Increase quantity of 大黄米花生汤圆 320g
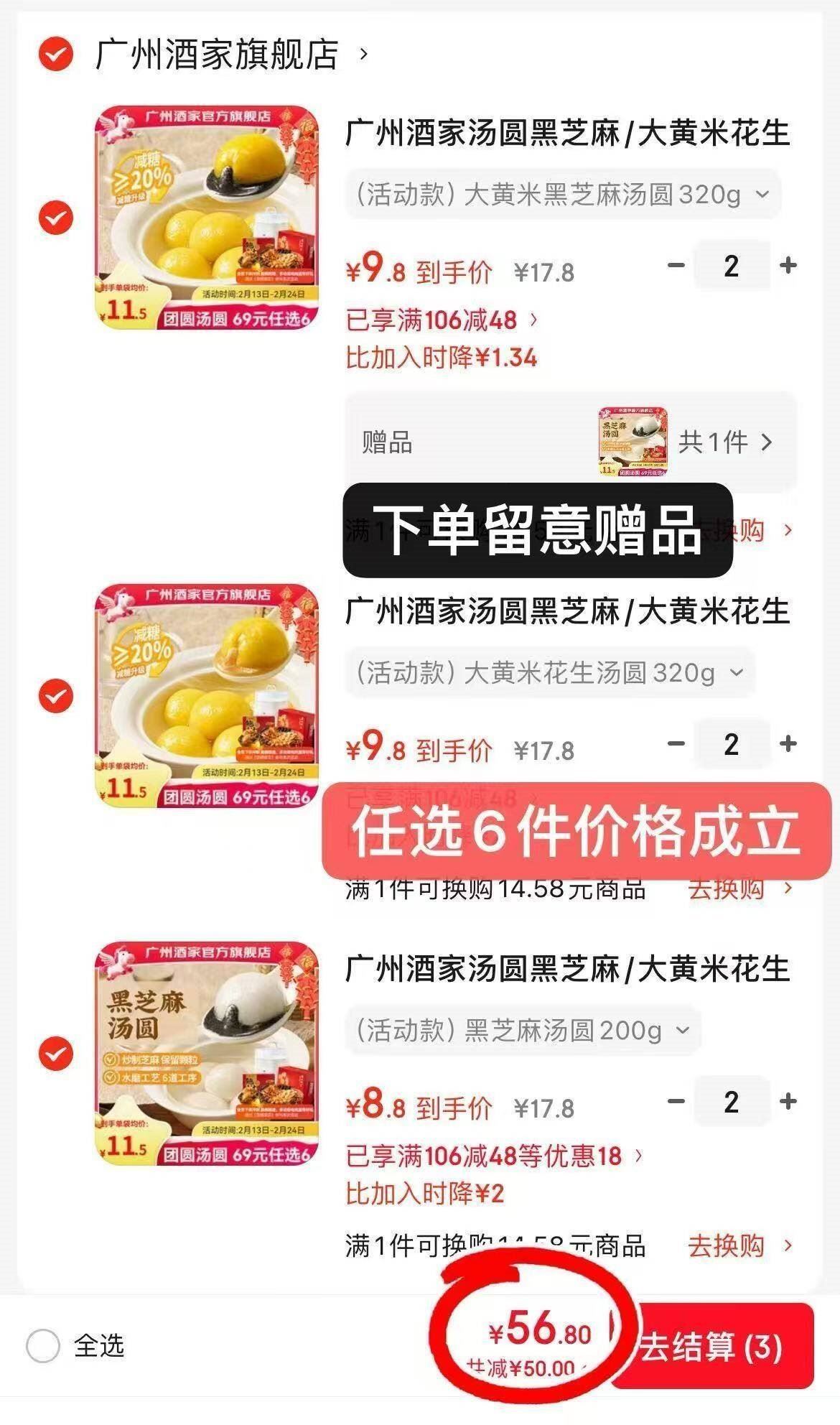 click(x=788, y=744)
